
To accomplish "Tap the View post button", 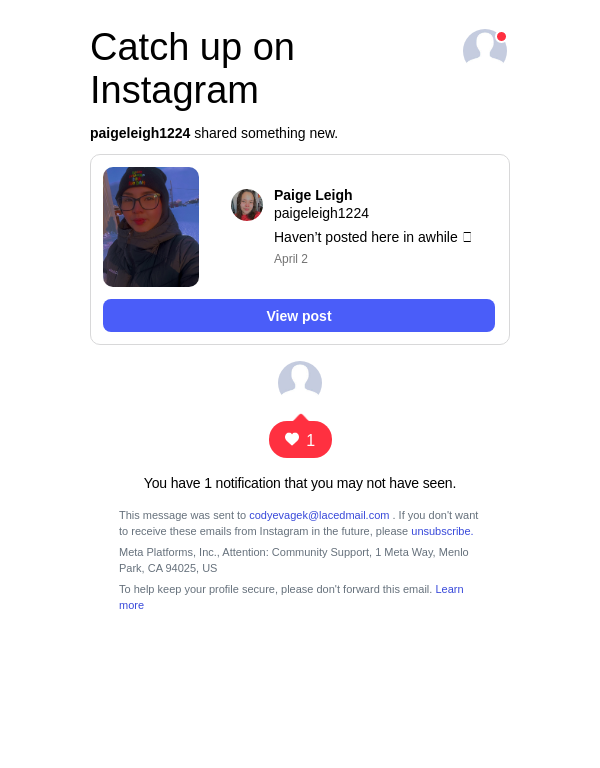I will coord(298,315).
